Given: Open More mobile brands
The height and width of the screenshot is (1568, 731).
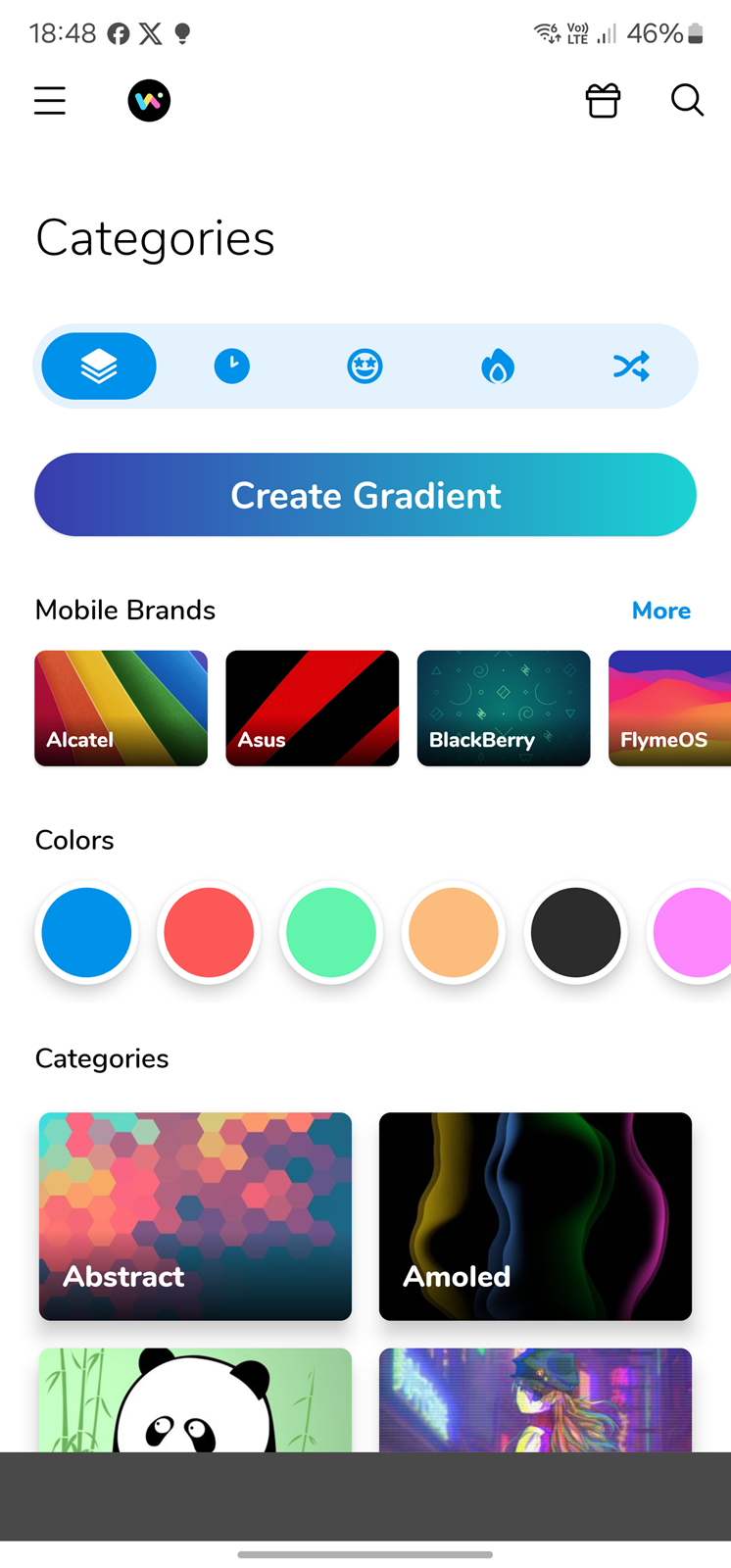Looking at the screenshot, I should point(661,611).
